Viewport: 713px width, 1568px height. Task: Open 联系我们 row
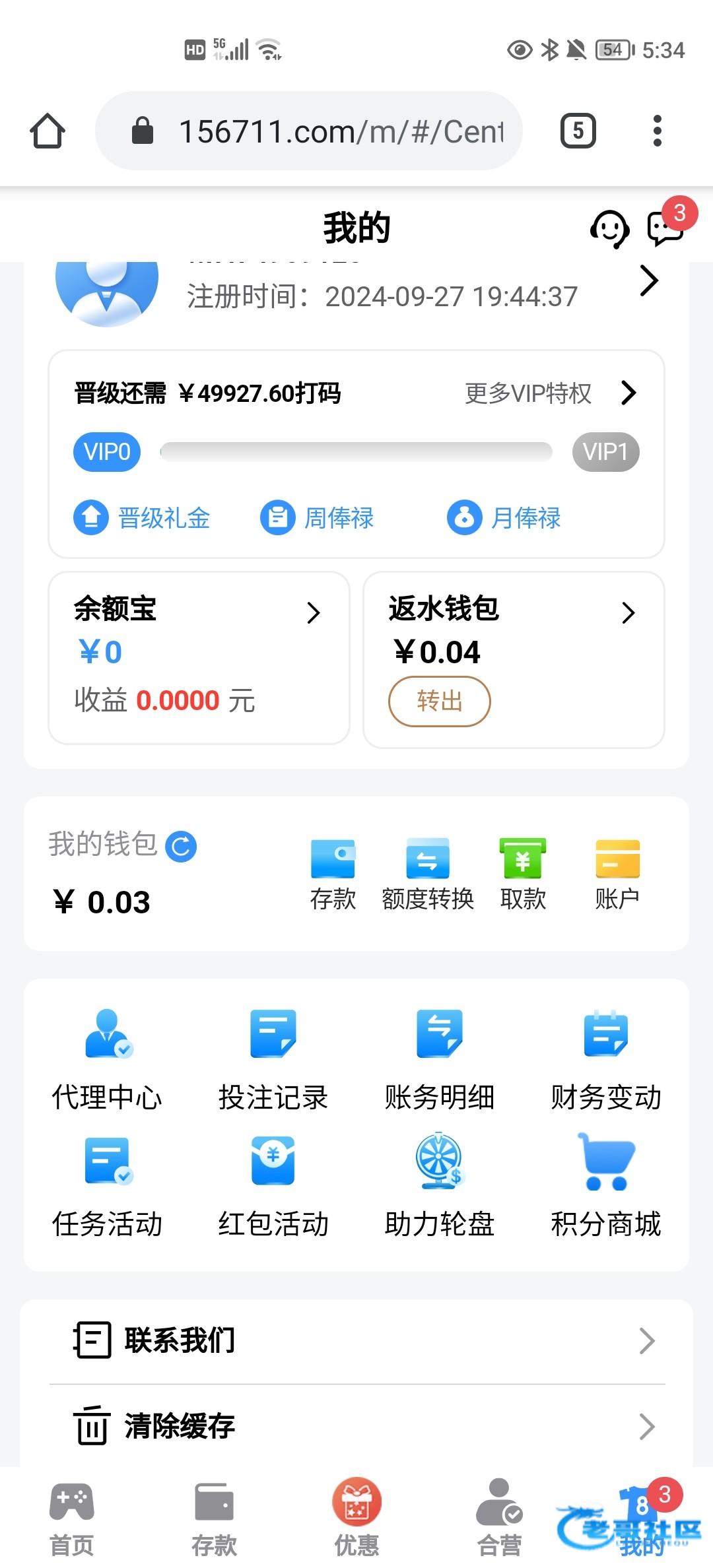coord(356,1341)
